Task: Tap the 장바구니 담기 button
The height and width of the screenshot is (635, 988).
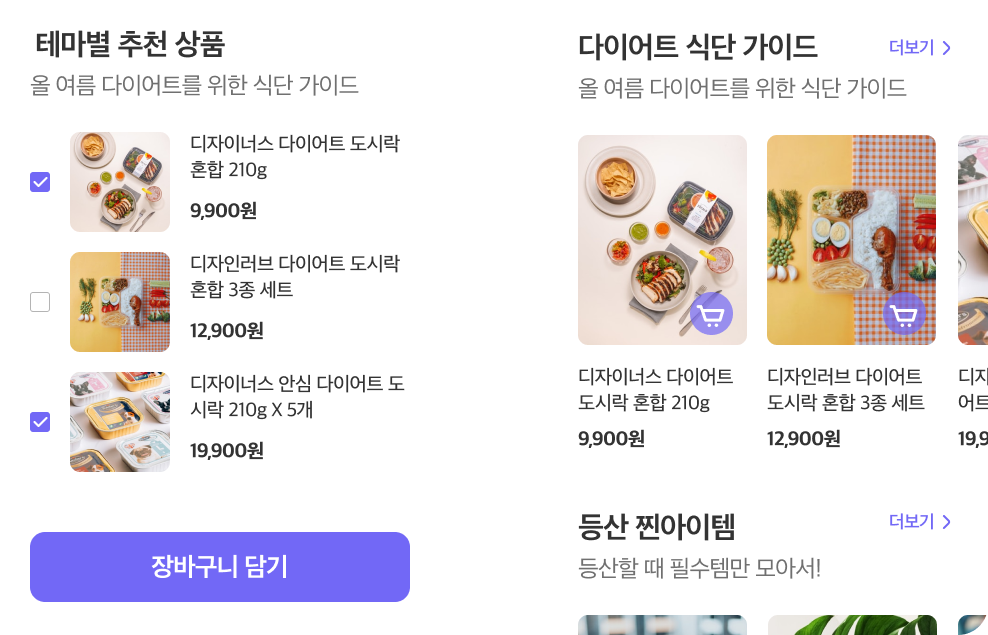Action: (x=220, y=567)
